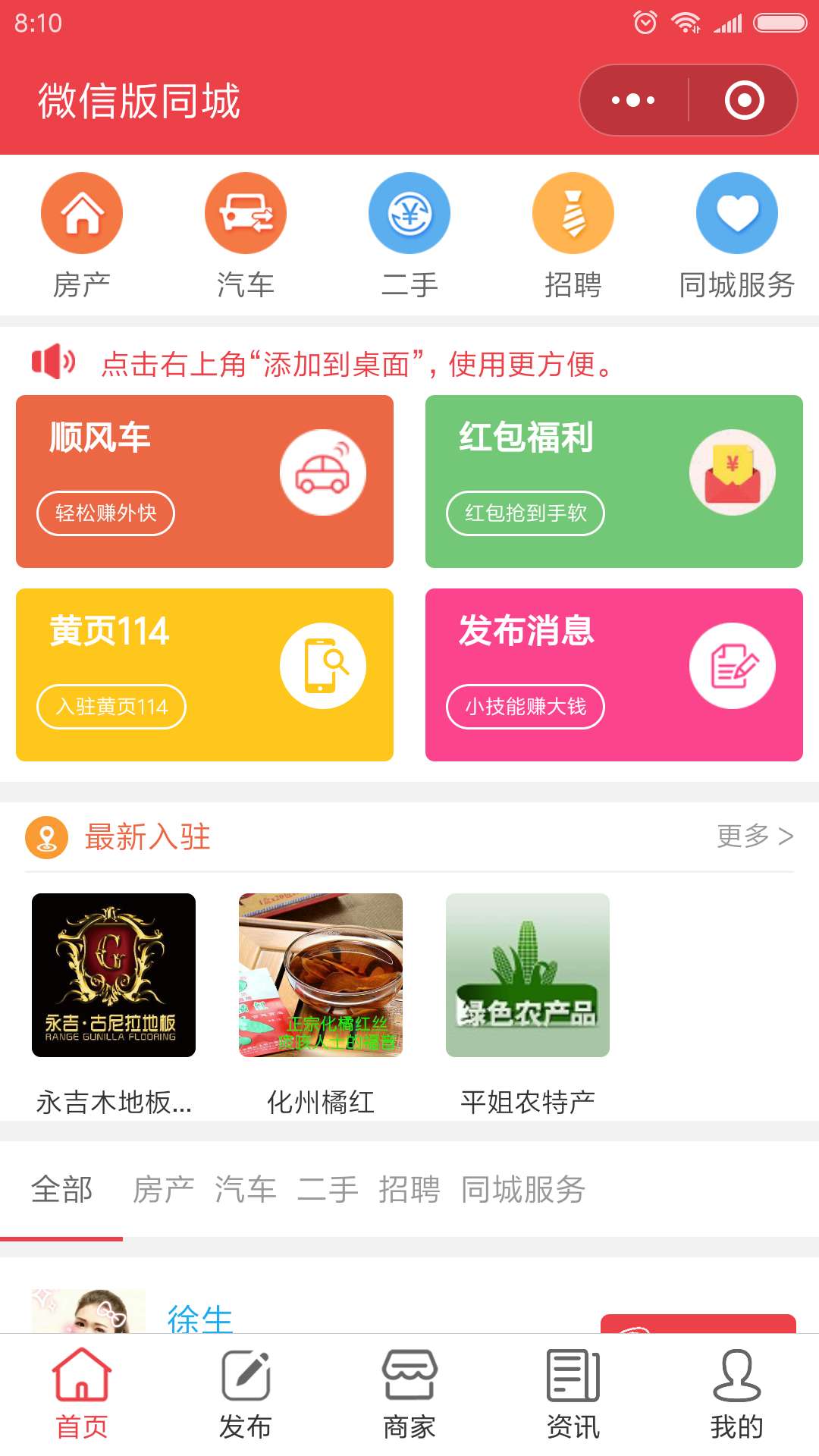The image size is (819, 1456).
Task: Switch the feed to the 招聘 tab
Action: 409,1189
